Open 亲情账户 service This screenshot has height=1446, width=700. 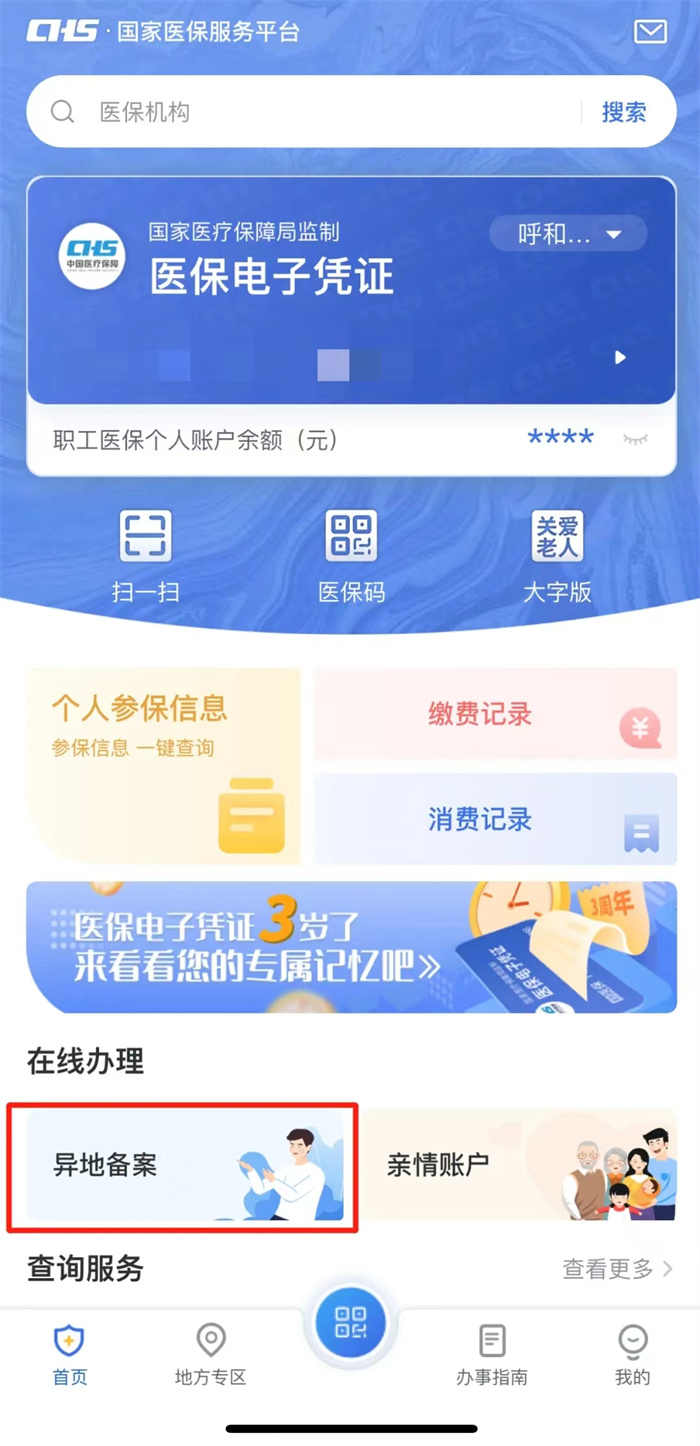tap(518, 1165)
